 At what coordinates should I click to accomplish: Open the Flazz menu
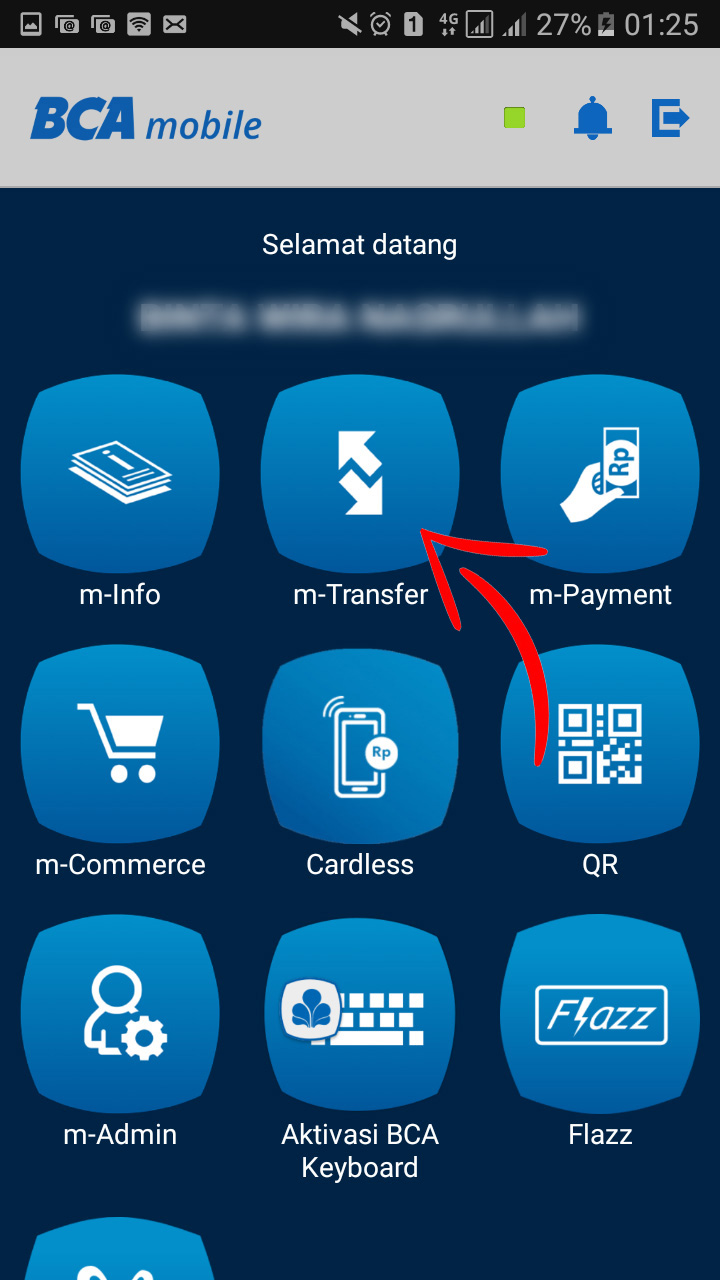[x=600, y=1014]
